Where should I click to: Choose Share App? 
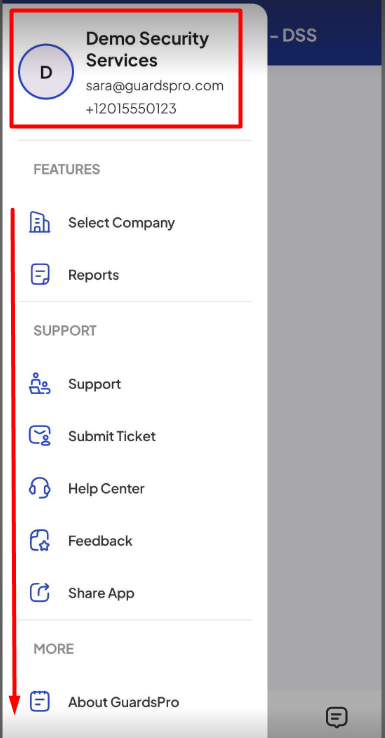[x=135, y=593]
